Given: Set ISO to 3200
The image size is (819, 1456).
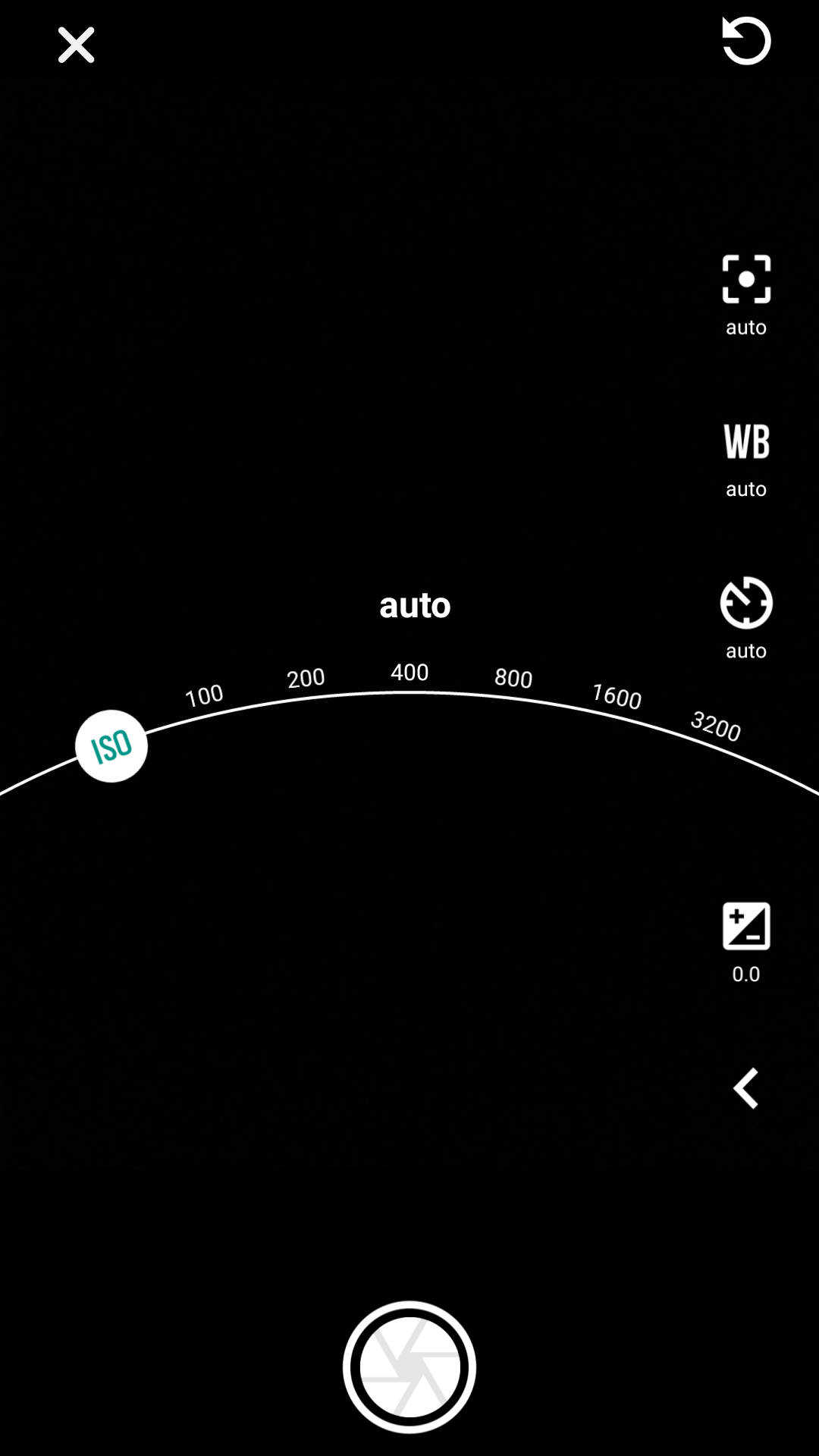Looking at the screenshot, I should [715, 726].
